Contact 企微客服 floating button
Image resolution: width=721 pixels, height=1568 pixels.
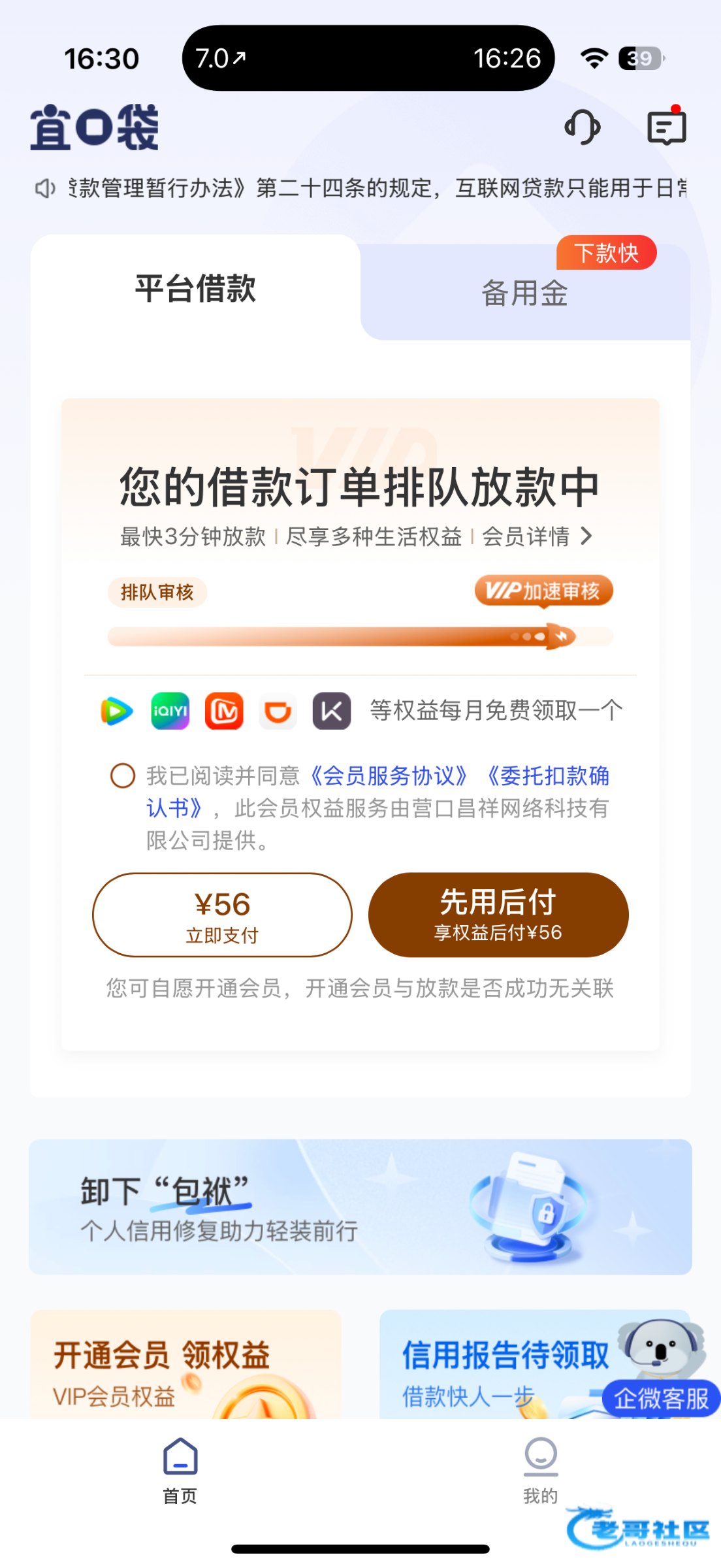point(661,1398)
